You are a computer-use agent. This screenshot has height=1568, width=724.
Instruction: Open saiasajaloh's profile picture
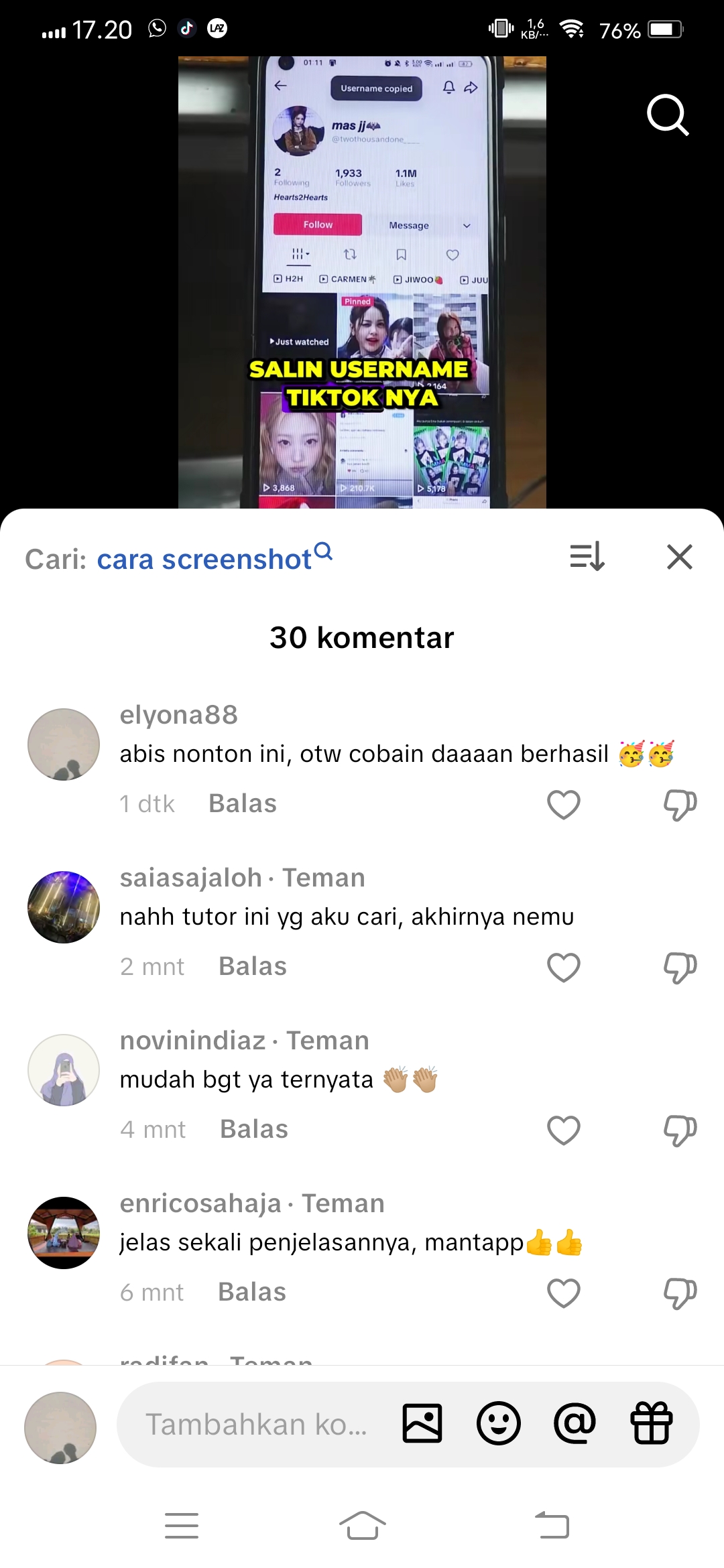pyautogui.click(x=64, y=907)
